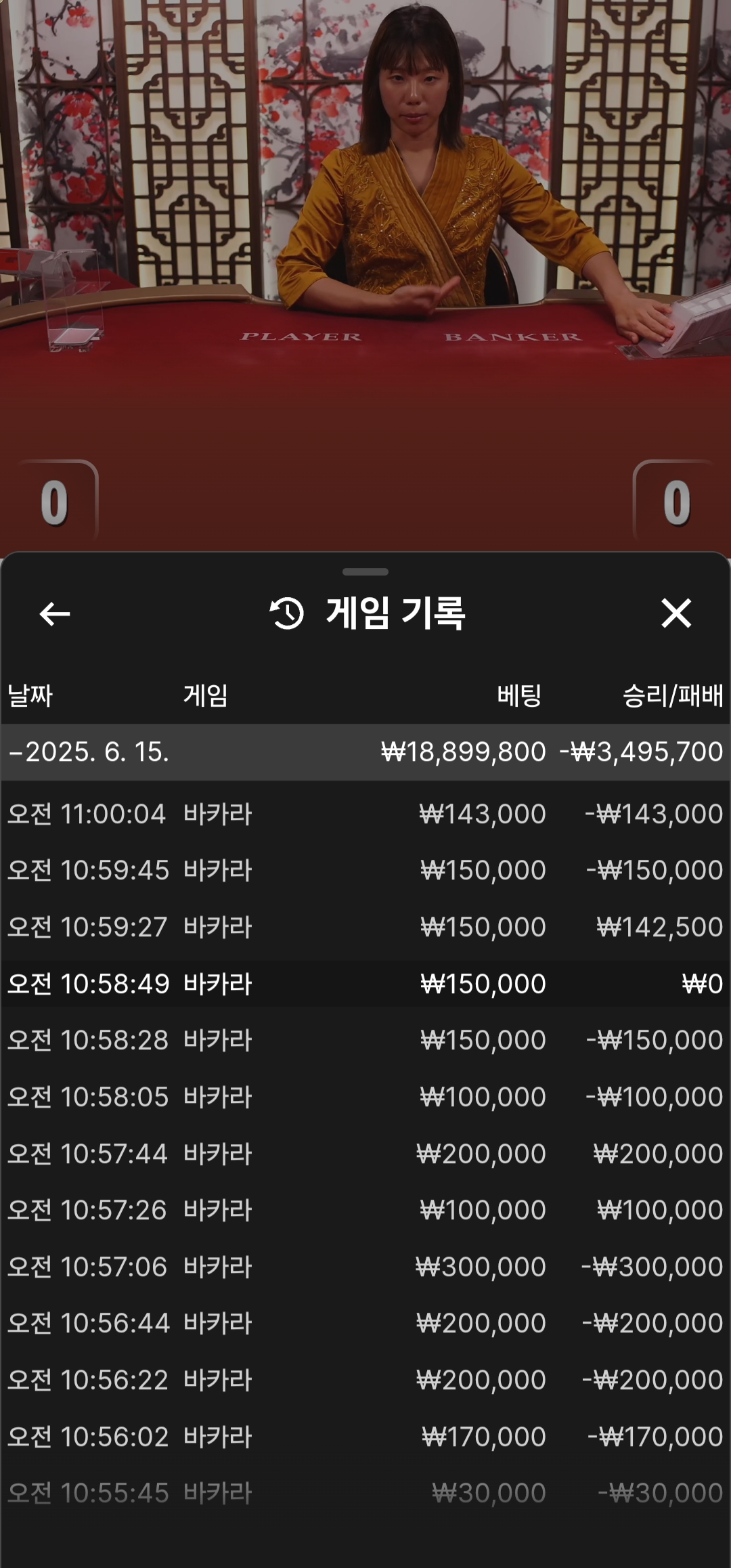Screen dimensions: 731x1568
Task: Open the 오전 10:56:44 바카라 record
Action: [365, 1323]
